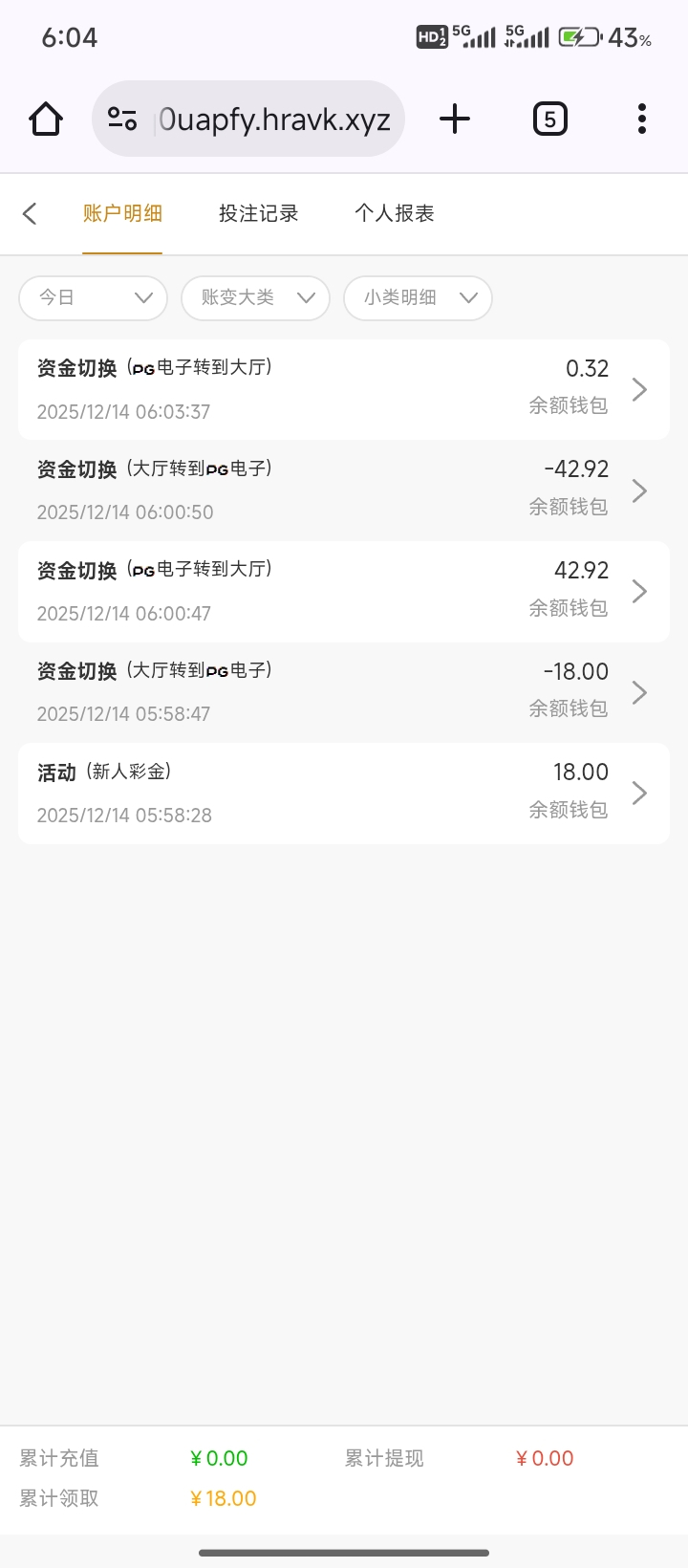Switch to the 个人报表 tab
The width and height of the screenshot is (688, 1568).
point(394,213)
